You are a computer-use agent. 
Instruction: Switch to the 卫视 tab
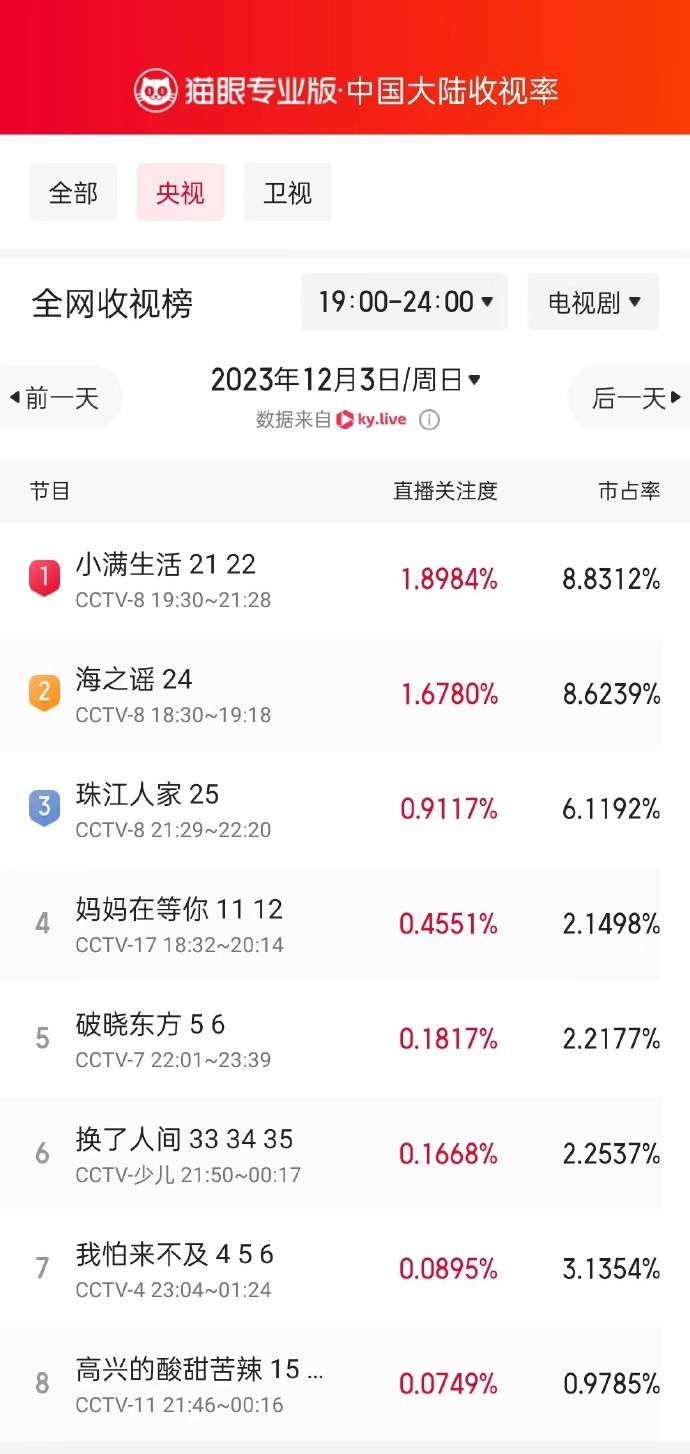pyautogui.click(x=287, y=192)
